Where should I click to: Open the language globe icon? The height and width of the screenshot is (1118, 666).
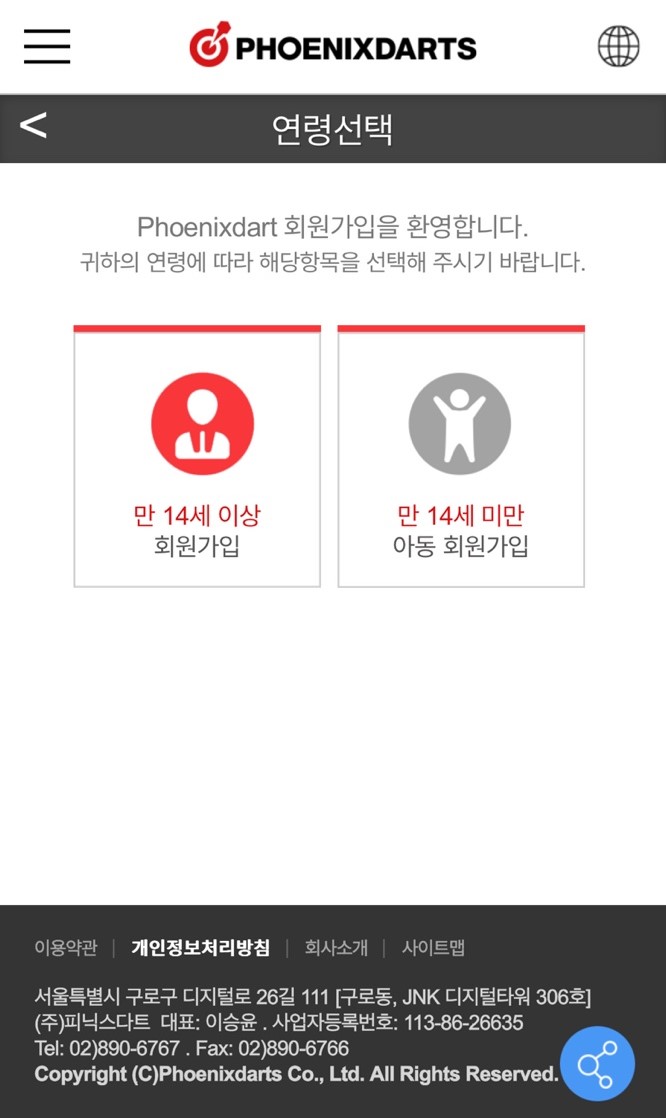pos(618,46)
